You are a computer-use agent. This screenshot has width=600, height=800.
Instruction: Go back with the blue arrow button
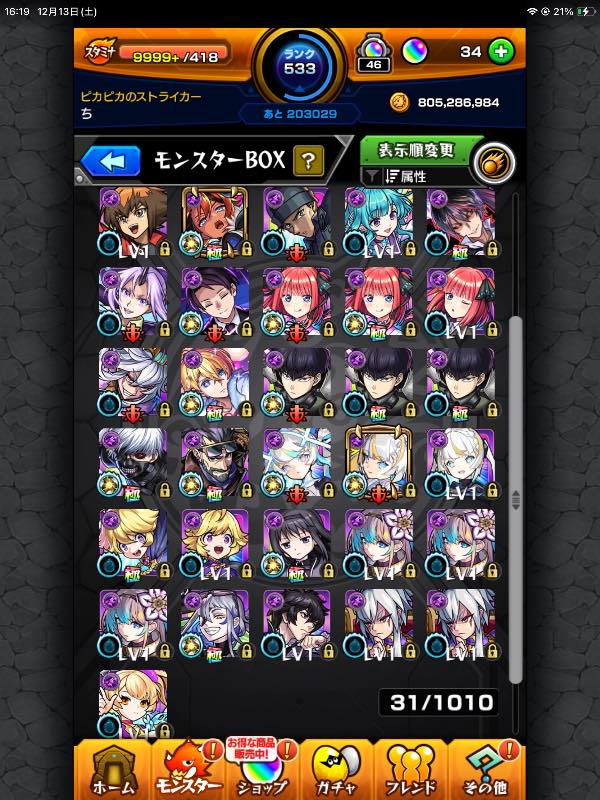point(110,160)
